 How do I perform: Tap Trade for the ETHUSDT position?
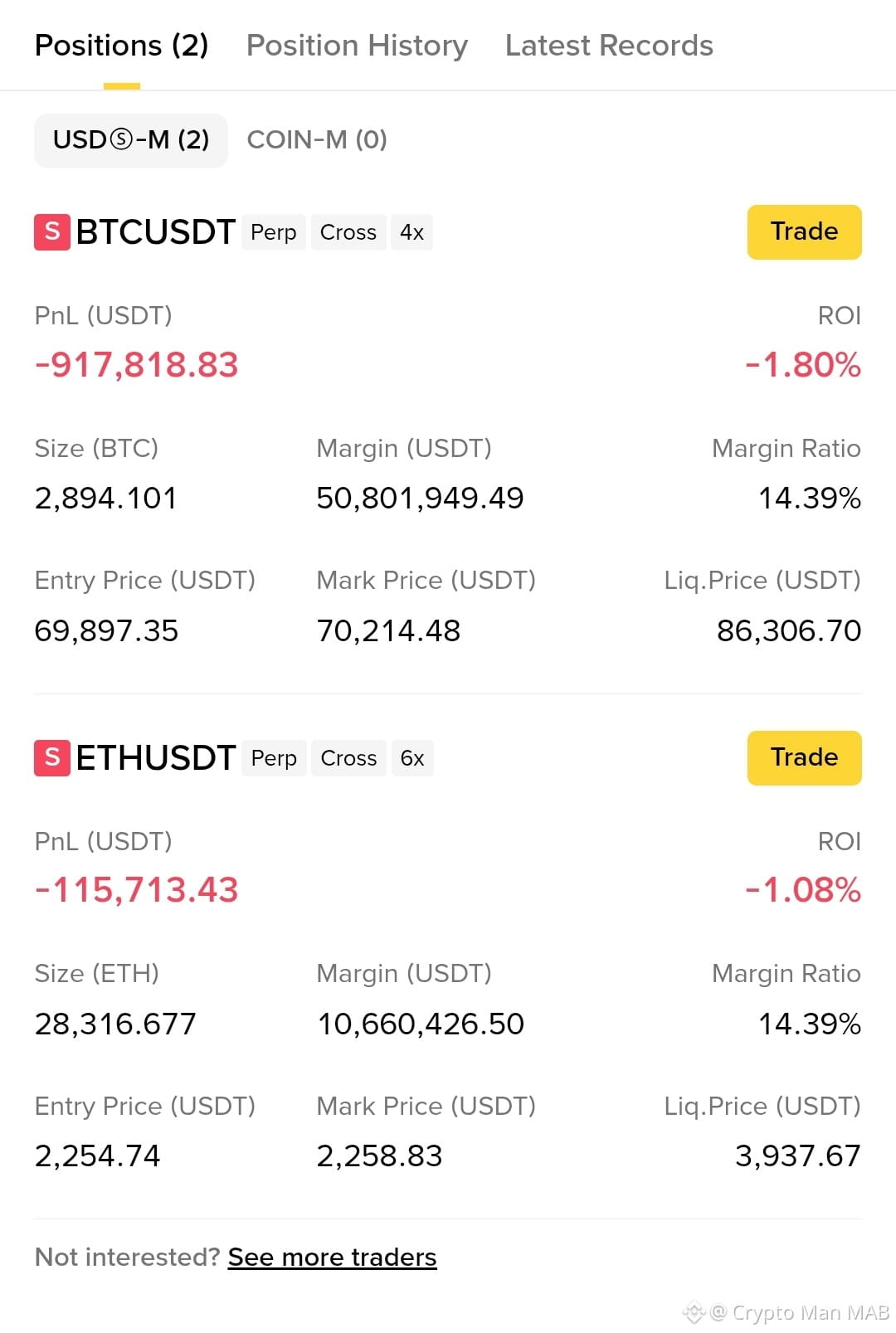click(x=804, y=757)
